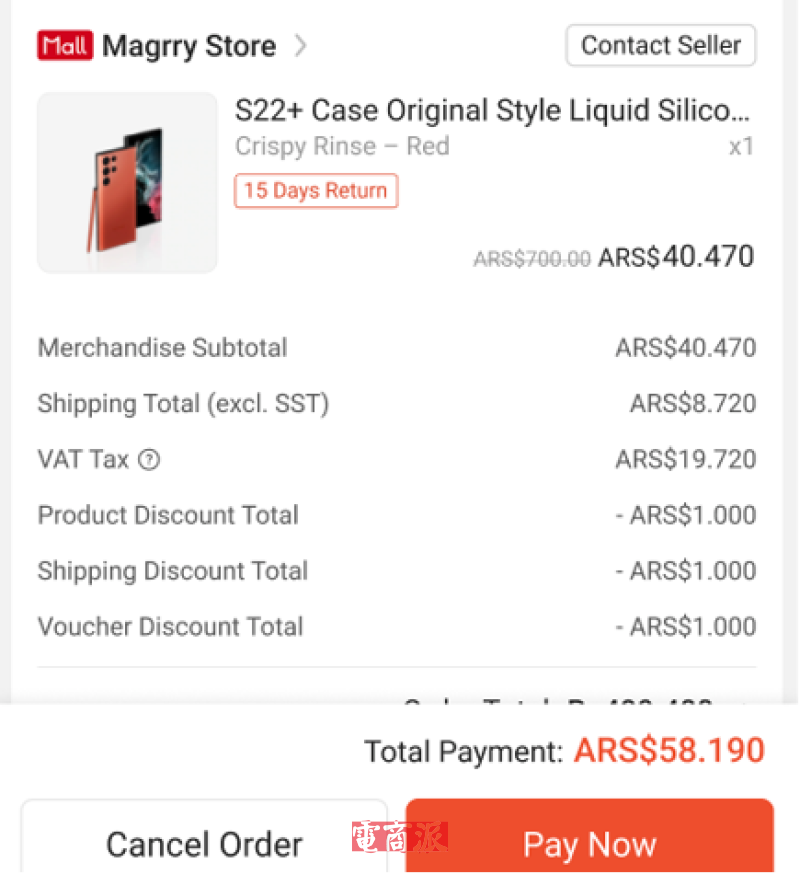View VAT Tax help info
The width and height of the screenshot is (800, 874).
[x=149, y=460]
